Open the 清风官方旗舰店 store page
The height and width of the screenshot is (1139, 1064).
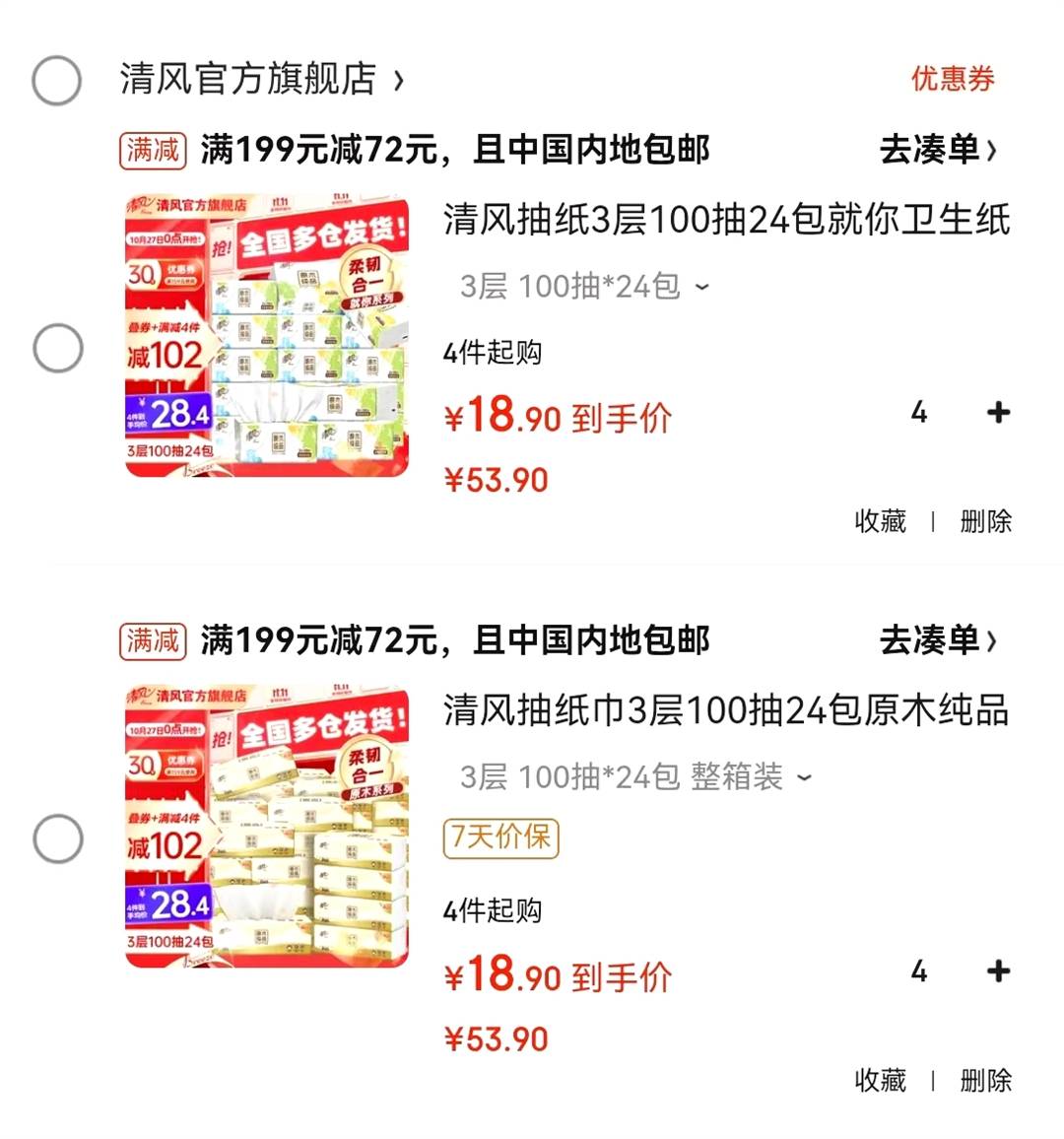pyautogui.click(x=260, y=79)
